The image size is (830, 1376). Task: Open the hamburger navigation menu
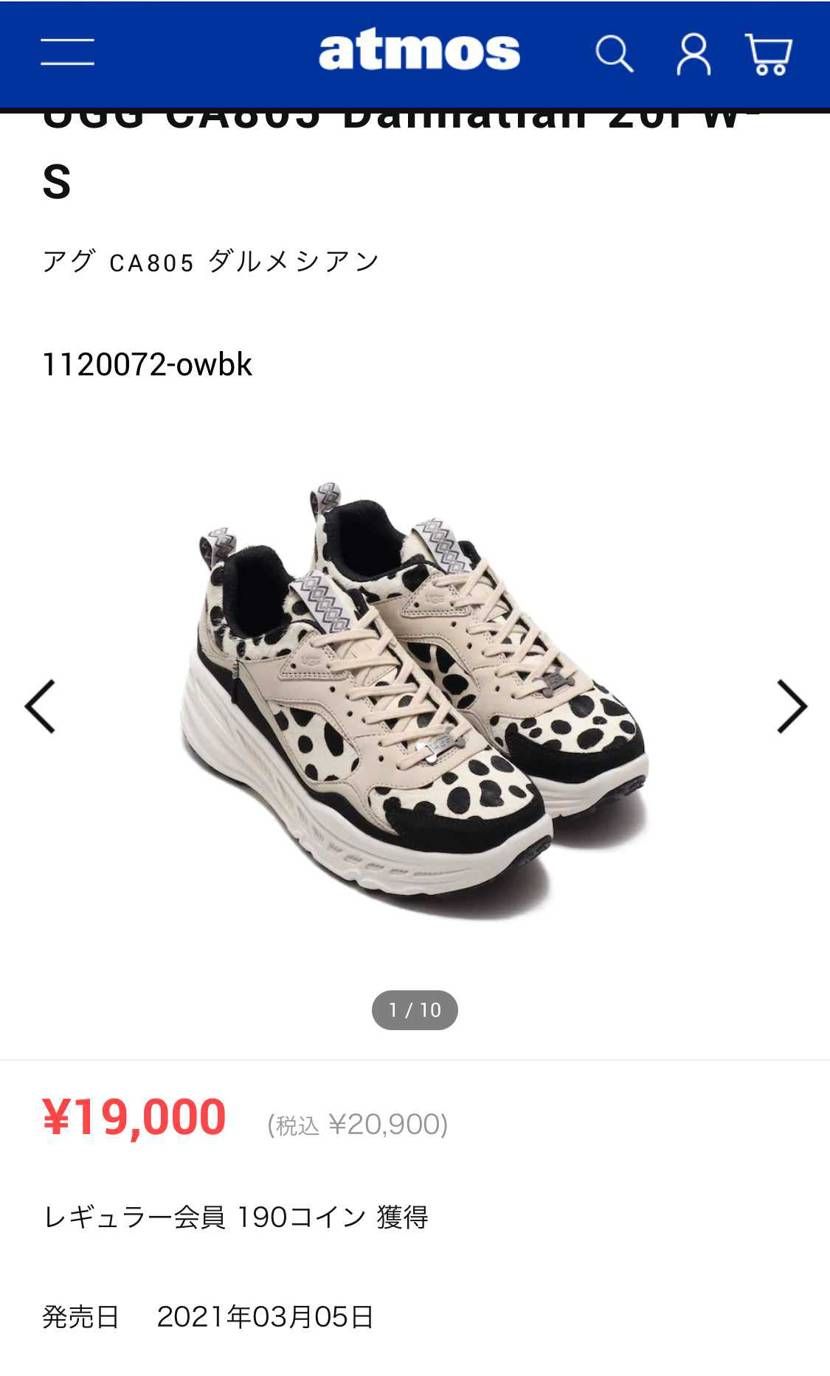(66, 53)
